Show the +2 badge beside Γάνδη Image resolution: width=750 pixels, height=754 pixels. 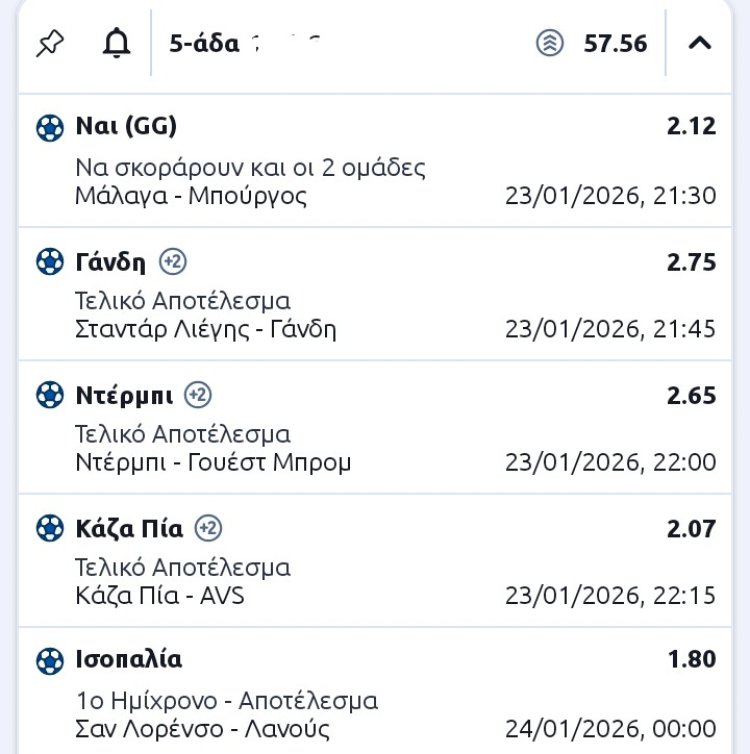[173, 262]
